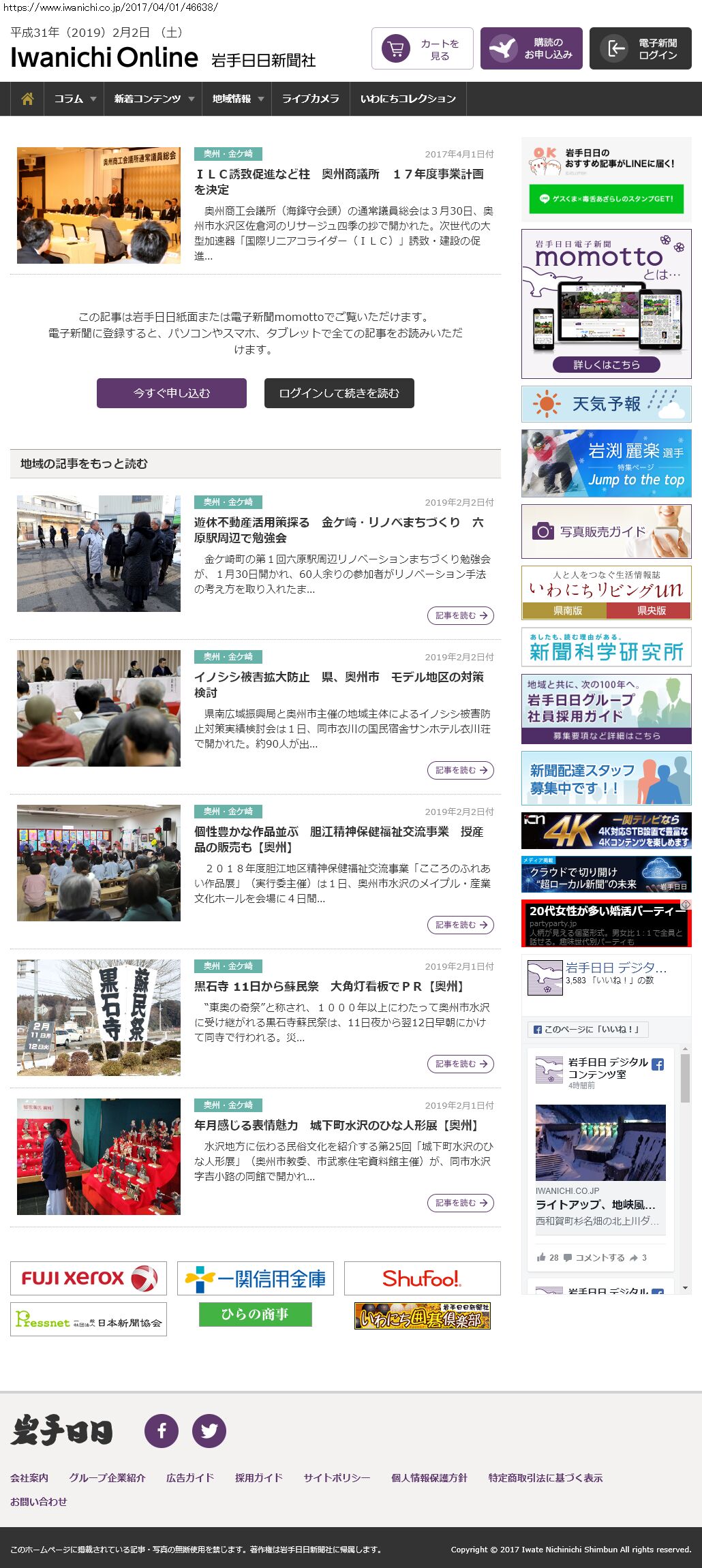The width and height of the screenshot is (702, 1568).
Task: View the cart with カートを見る
Action: 423,48
